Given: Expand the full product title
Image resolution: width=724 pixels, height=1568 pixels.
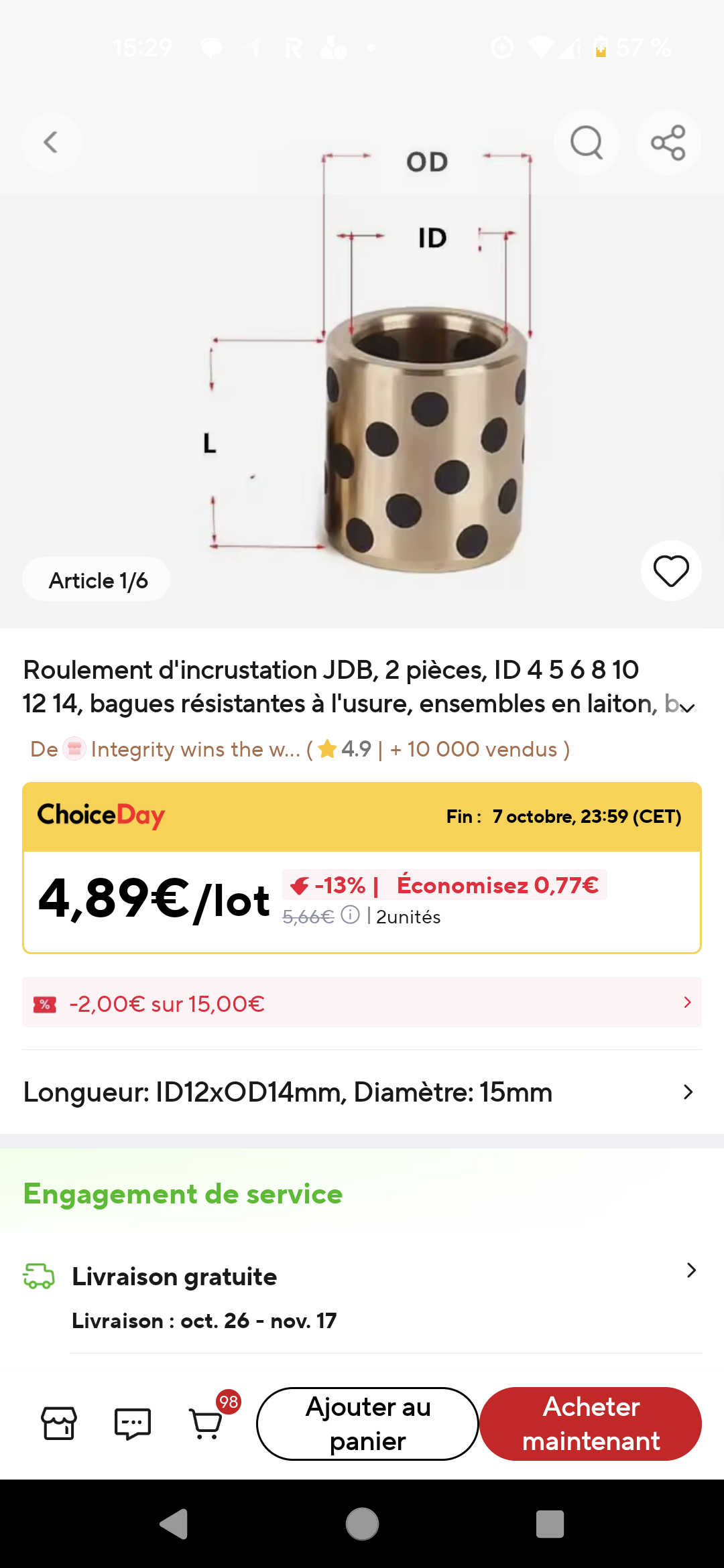Looking at the screenshot, I should click(x=687, y=707).
